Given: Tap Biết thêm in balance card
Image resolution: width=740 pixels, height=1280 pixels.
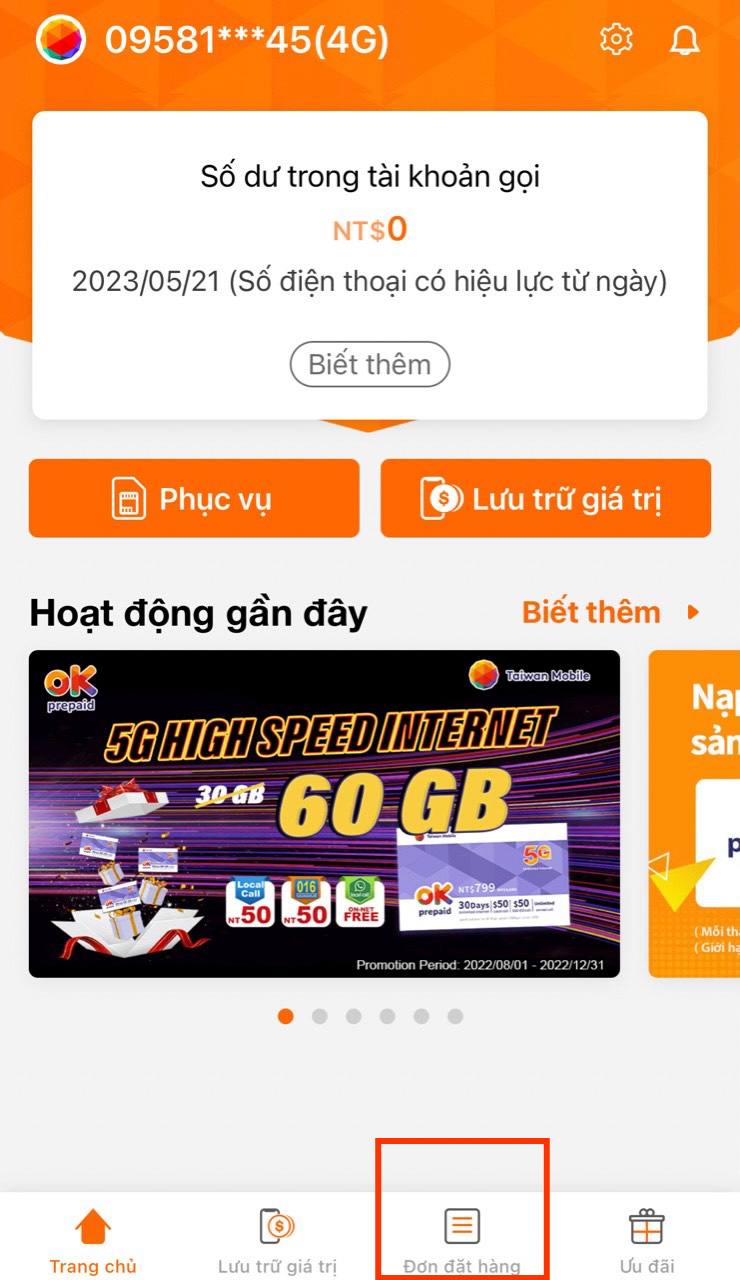Looking at the screenshot, I should (x=370, y=365).
